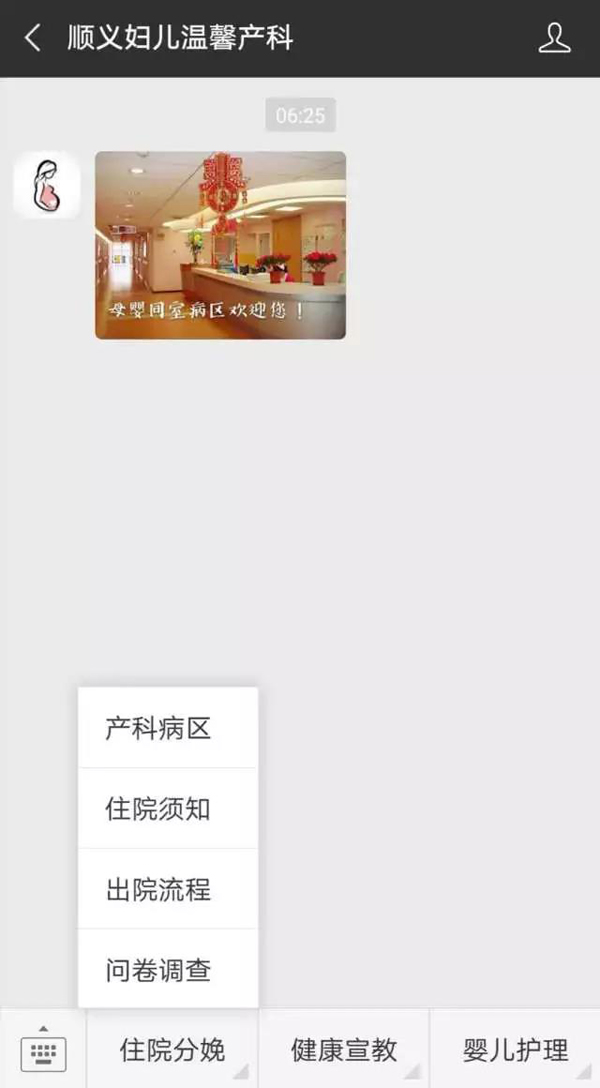Open the welcome image message
The height and width of the screenshot is (1088, 600).
pos(220,245)
